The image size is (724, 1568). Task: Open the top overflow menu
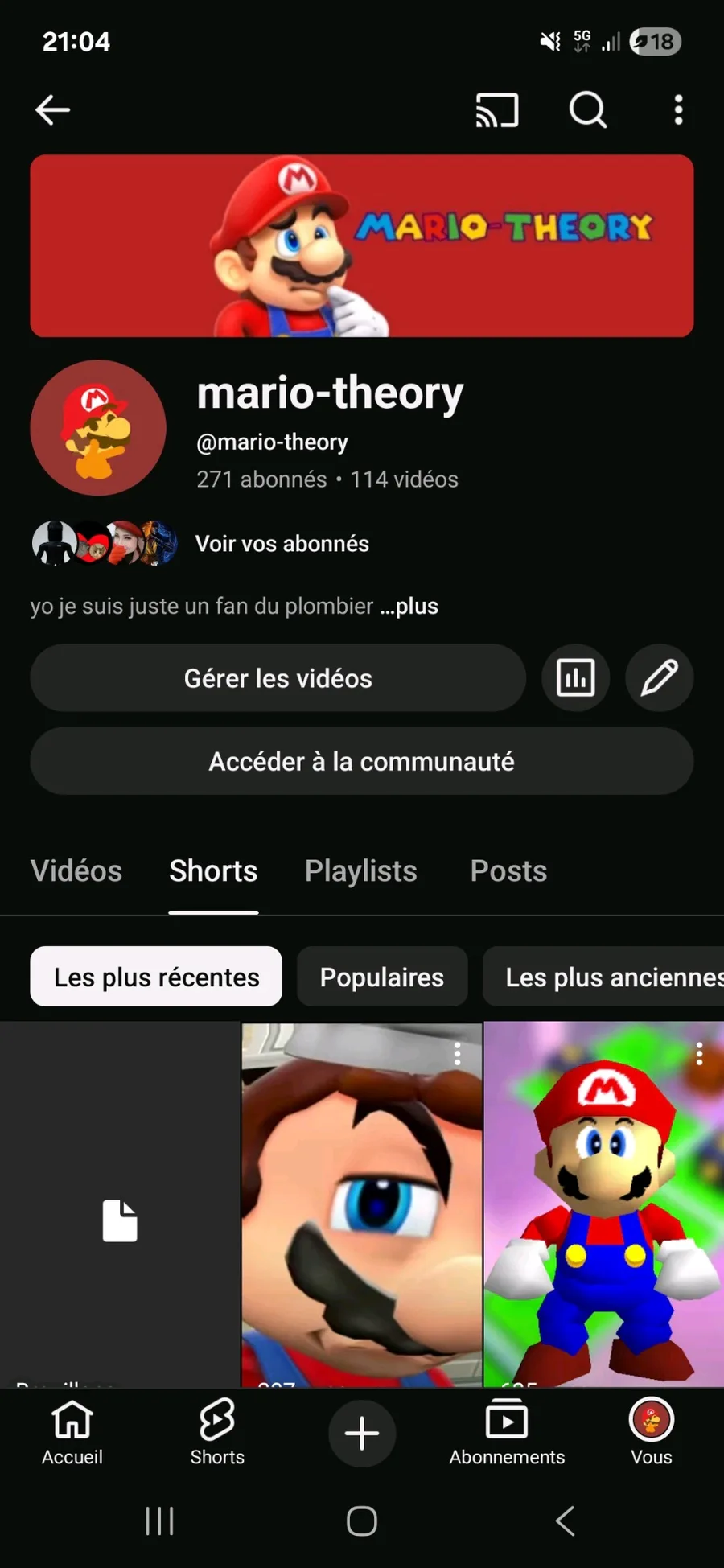[x=678, y=110]
